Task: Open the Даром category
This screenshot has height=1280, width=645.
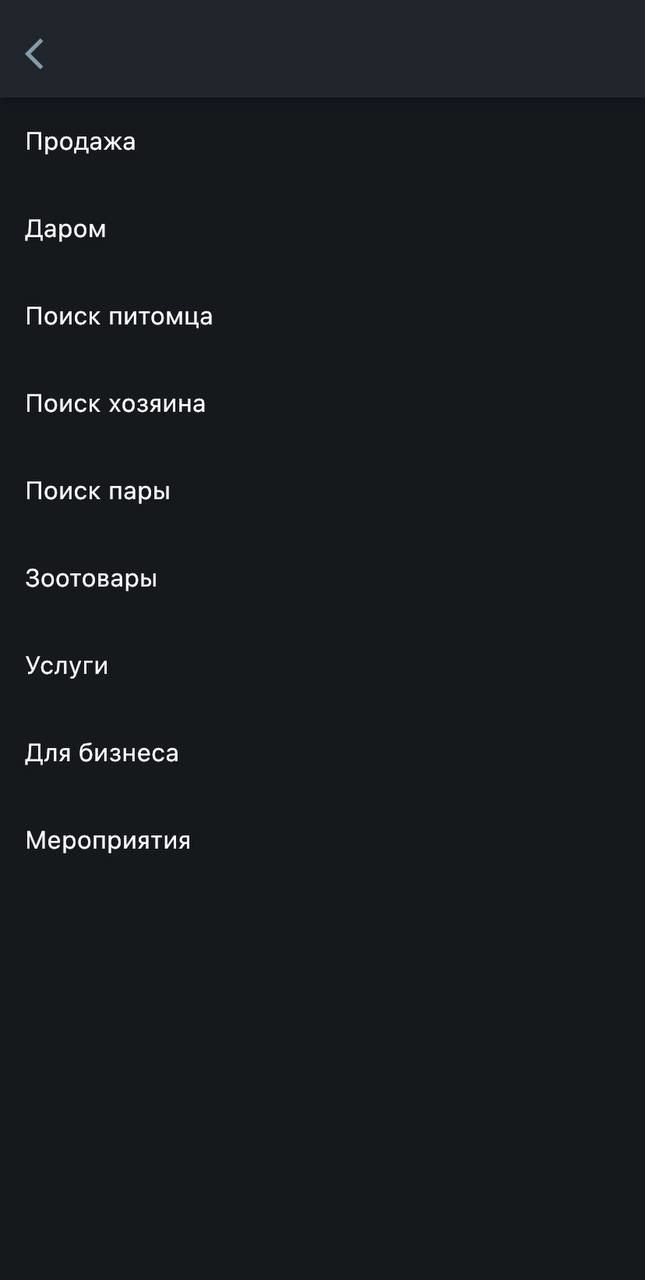Action: pos(66,229)
